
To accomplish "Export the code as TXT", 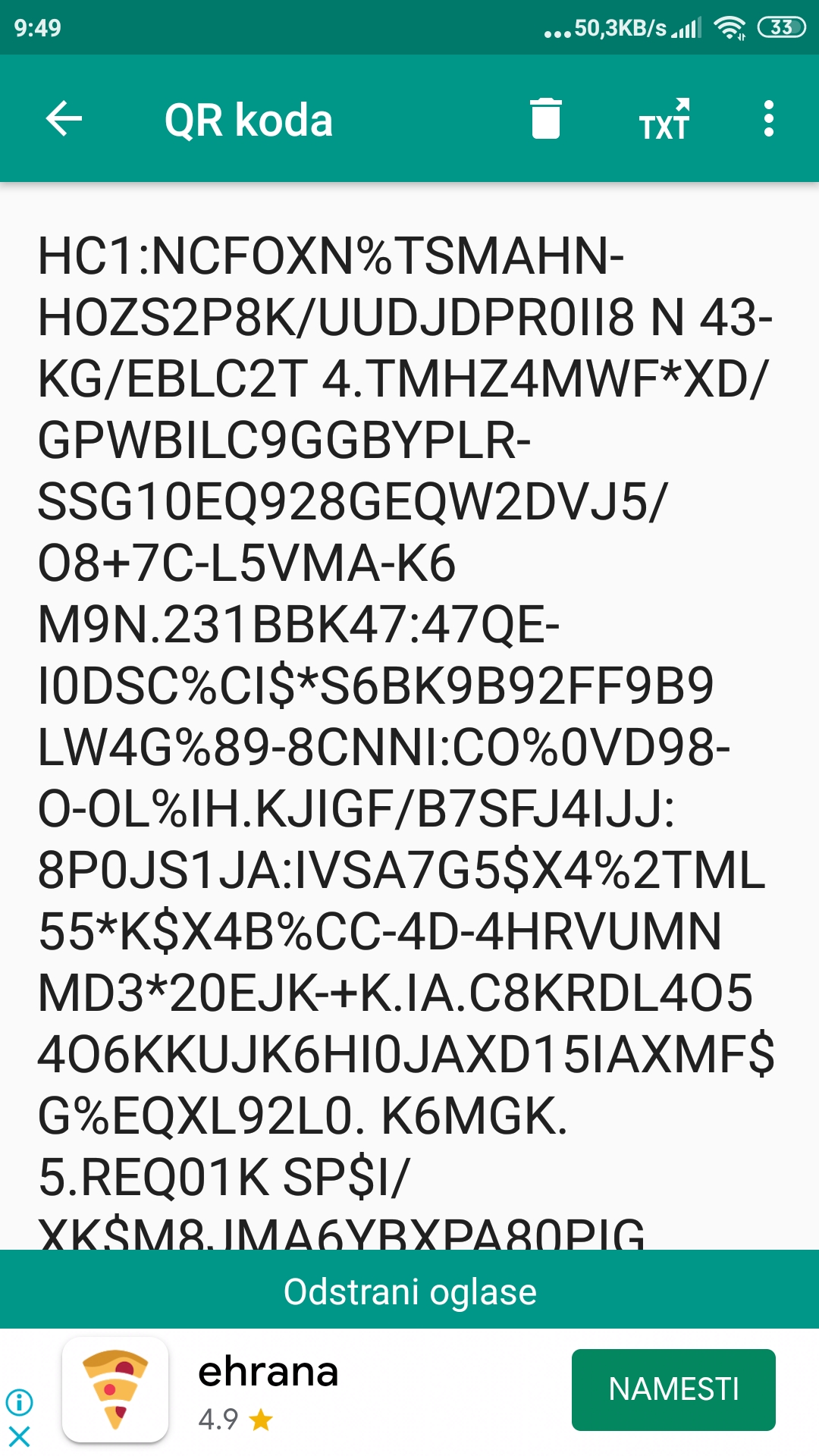I will (x=664, y=120).
